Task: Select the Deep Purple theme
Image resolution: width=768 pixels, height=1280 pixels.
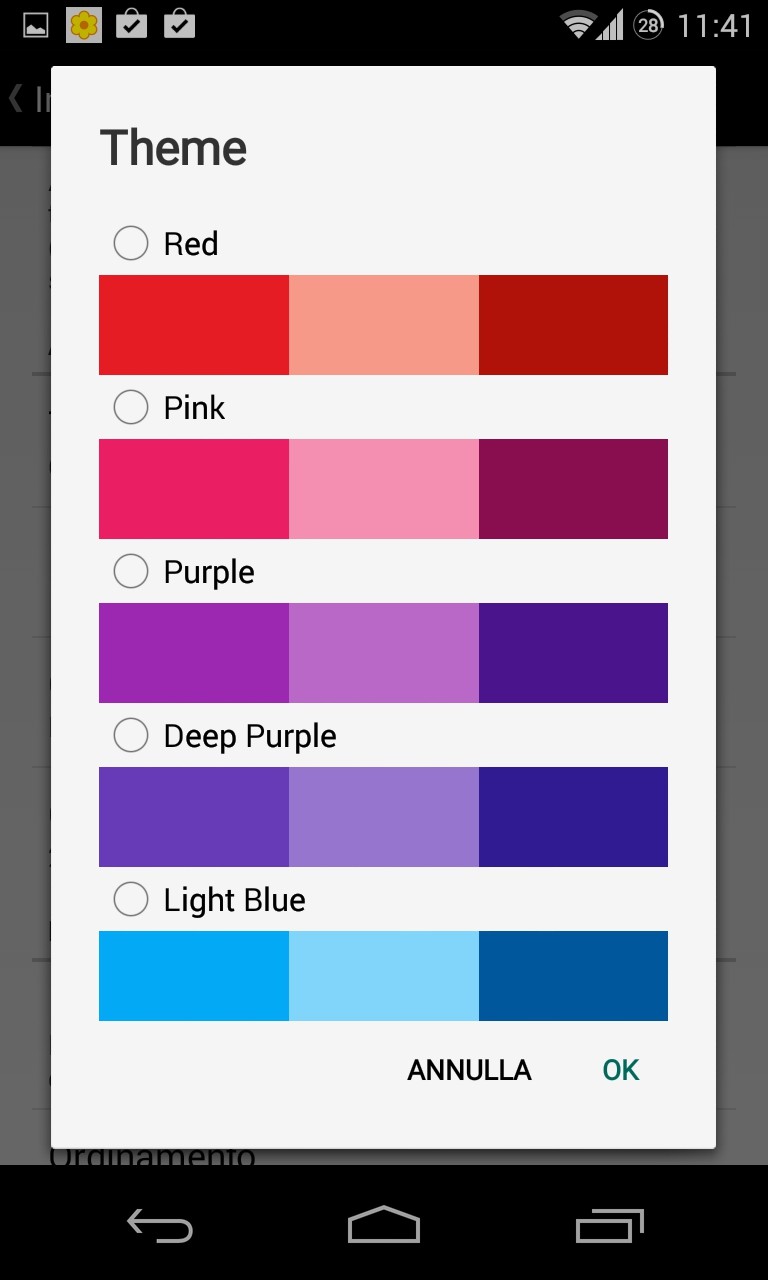Action: coord(131,735)
